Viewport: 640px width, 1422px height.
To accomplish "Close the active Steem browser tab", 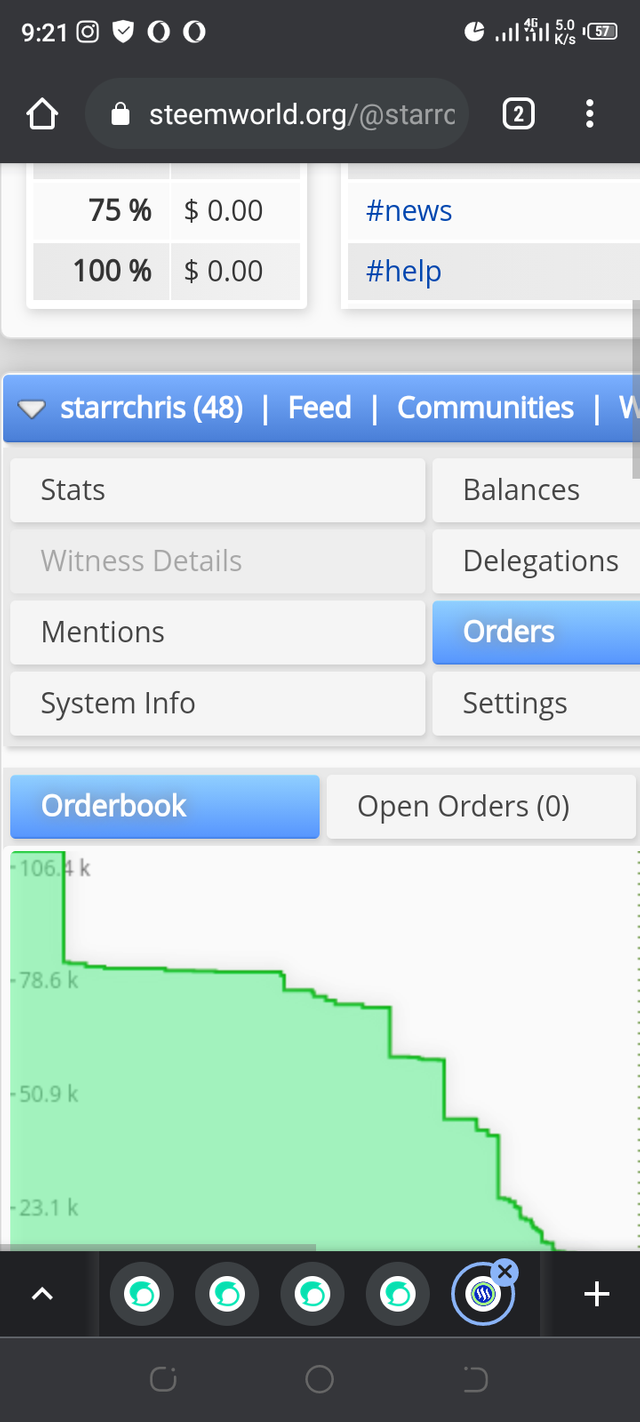I will click(505, 1272).
